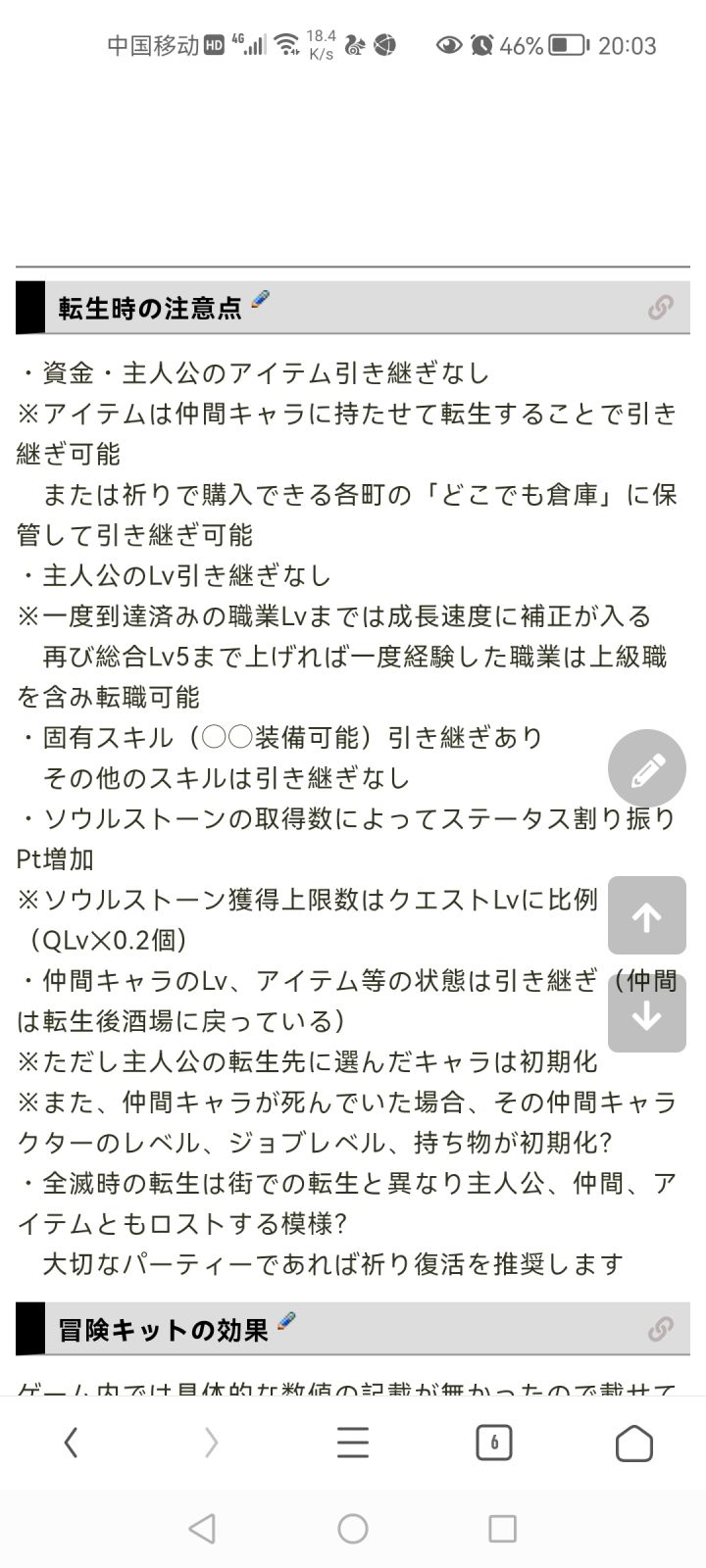Tap the HD toggle indicator in status bar

click(x=215, y=45)
